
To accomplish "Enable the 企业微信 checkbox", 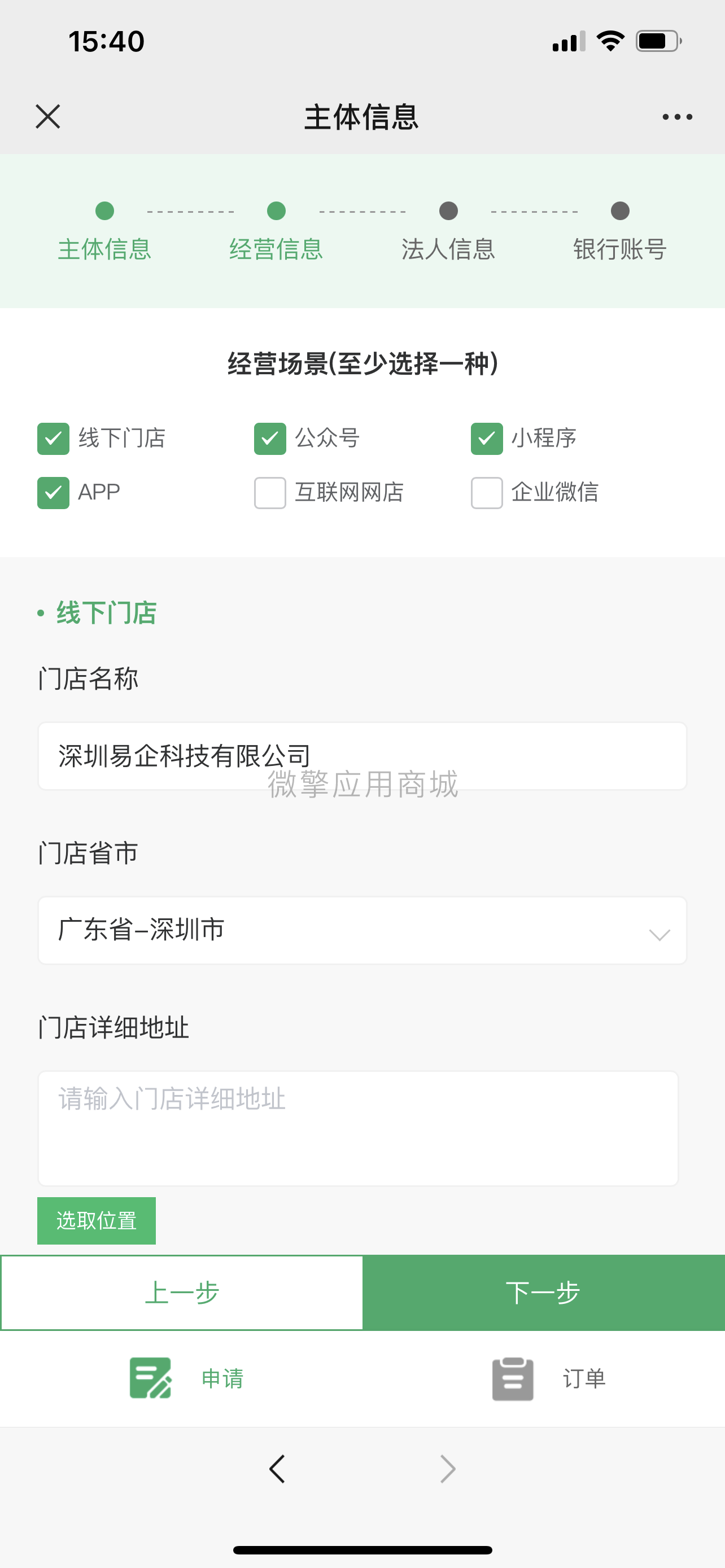I will (486, 493).
